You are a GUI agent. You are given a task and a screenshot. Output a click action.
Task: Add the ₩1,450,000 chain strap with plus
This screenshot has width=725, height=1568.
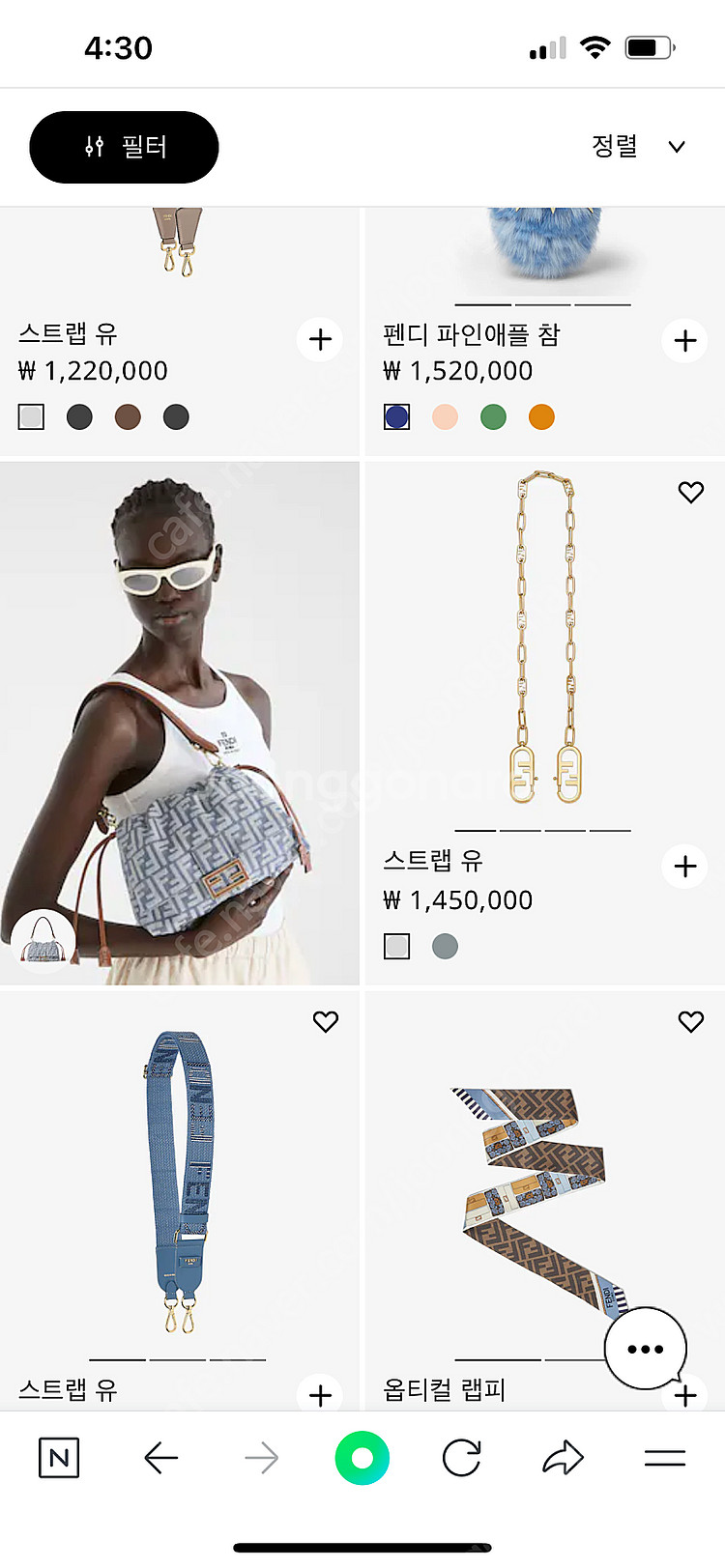click(x=685, y=867)
